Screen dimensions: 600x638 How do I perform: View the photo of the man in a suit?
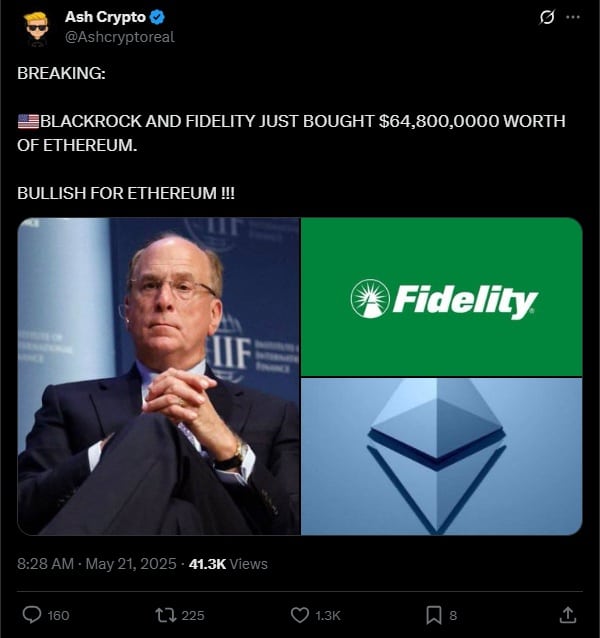158,376
